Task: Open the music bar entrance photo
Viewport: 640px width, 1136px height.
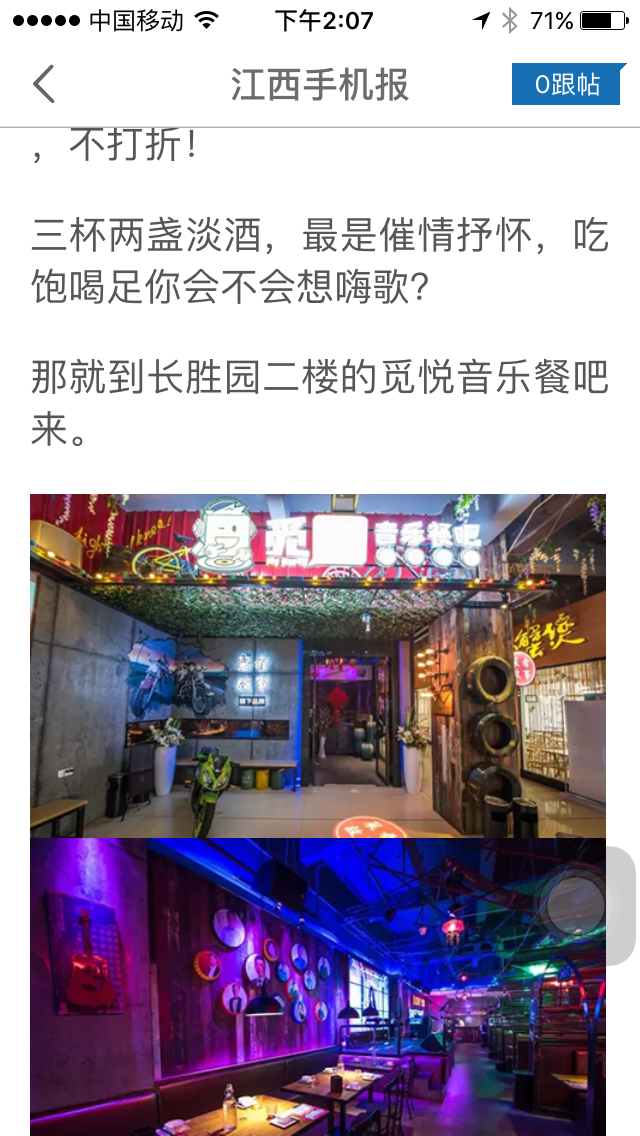Action: tap(318, 665)
